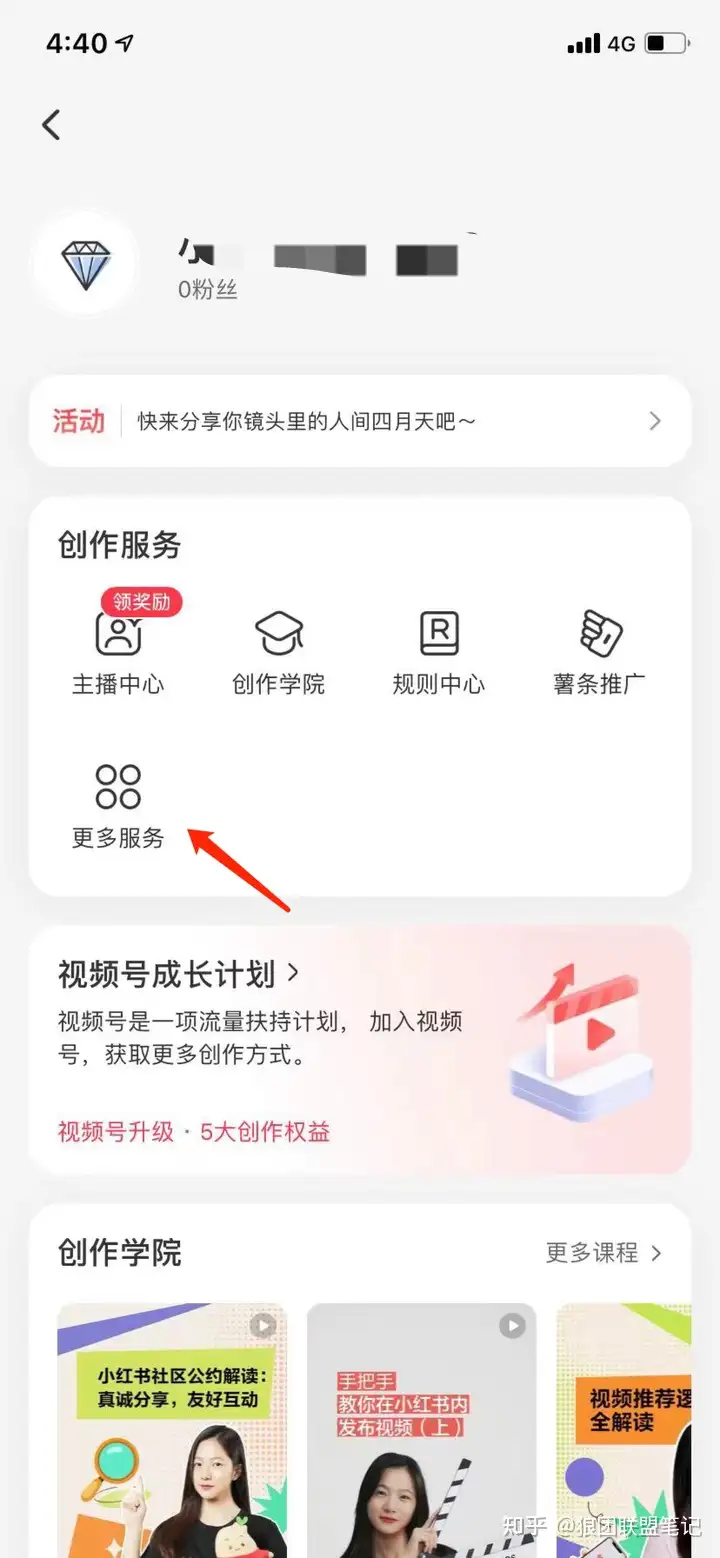Image resolution: width=720 pixels, height=1558 pixels.
Task: Open the 视频号成长计划 card
Action: click(x=360, y=1050)
